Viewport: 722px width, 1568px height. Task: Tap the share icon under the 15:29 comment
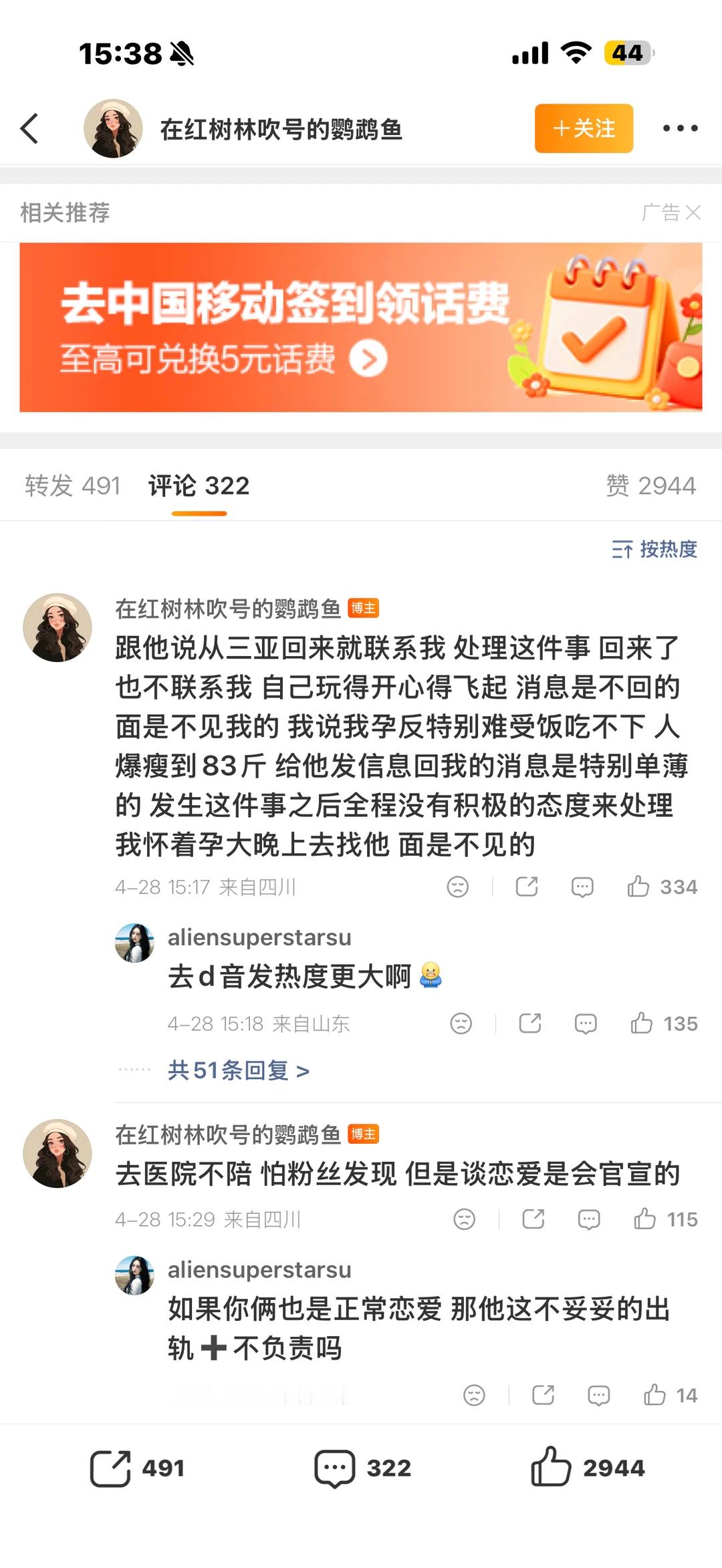[x=532, y=1219]
